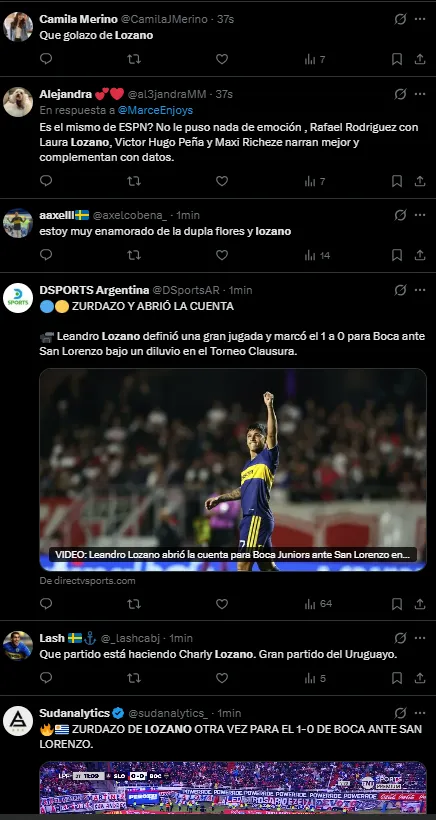Reply to Camila Merino's post

point(46,59)
